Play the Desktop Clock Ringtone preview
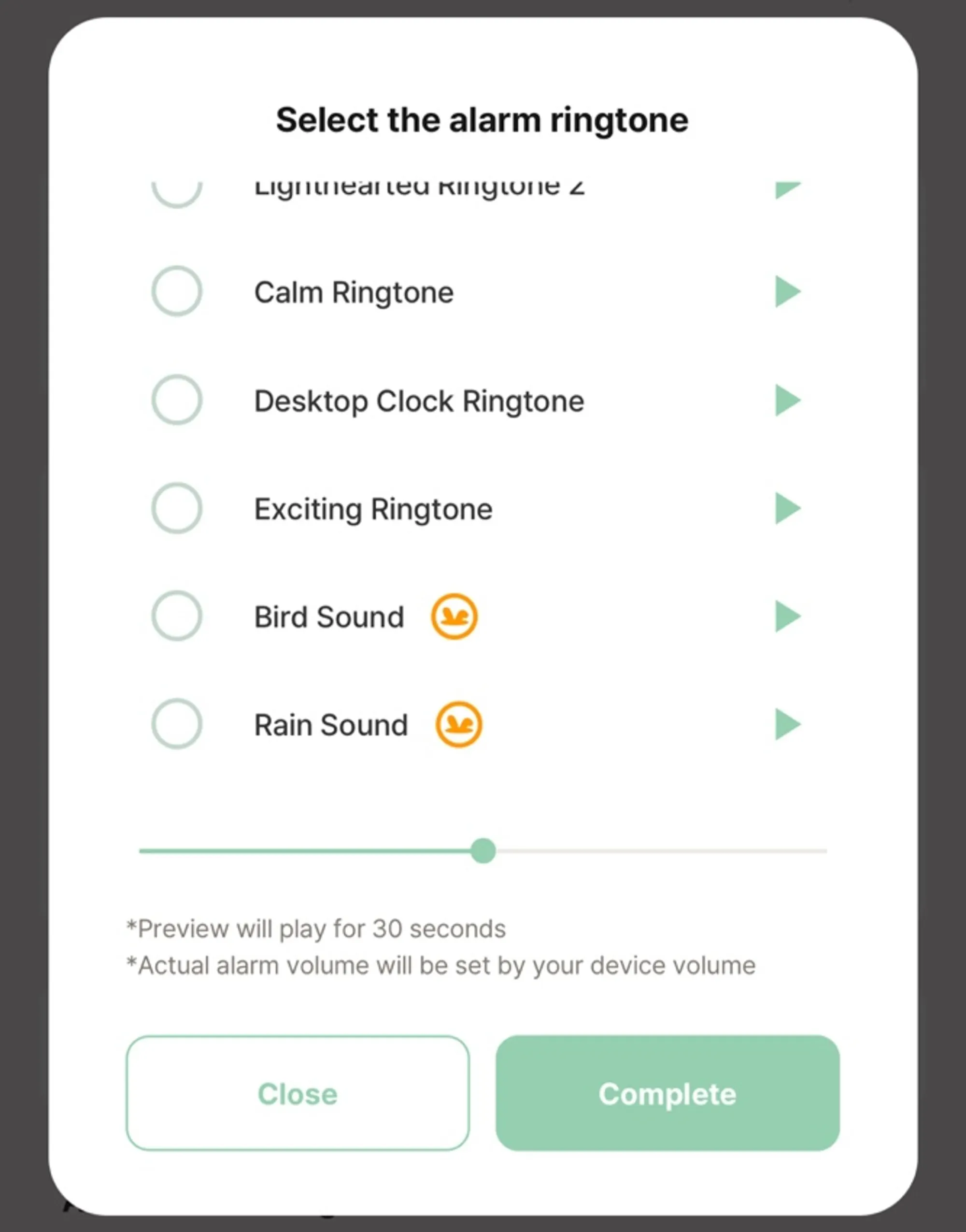Image resolution: width=966 pixels, height=1232 pixels. pos(787,400)
